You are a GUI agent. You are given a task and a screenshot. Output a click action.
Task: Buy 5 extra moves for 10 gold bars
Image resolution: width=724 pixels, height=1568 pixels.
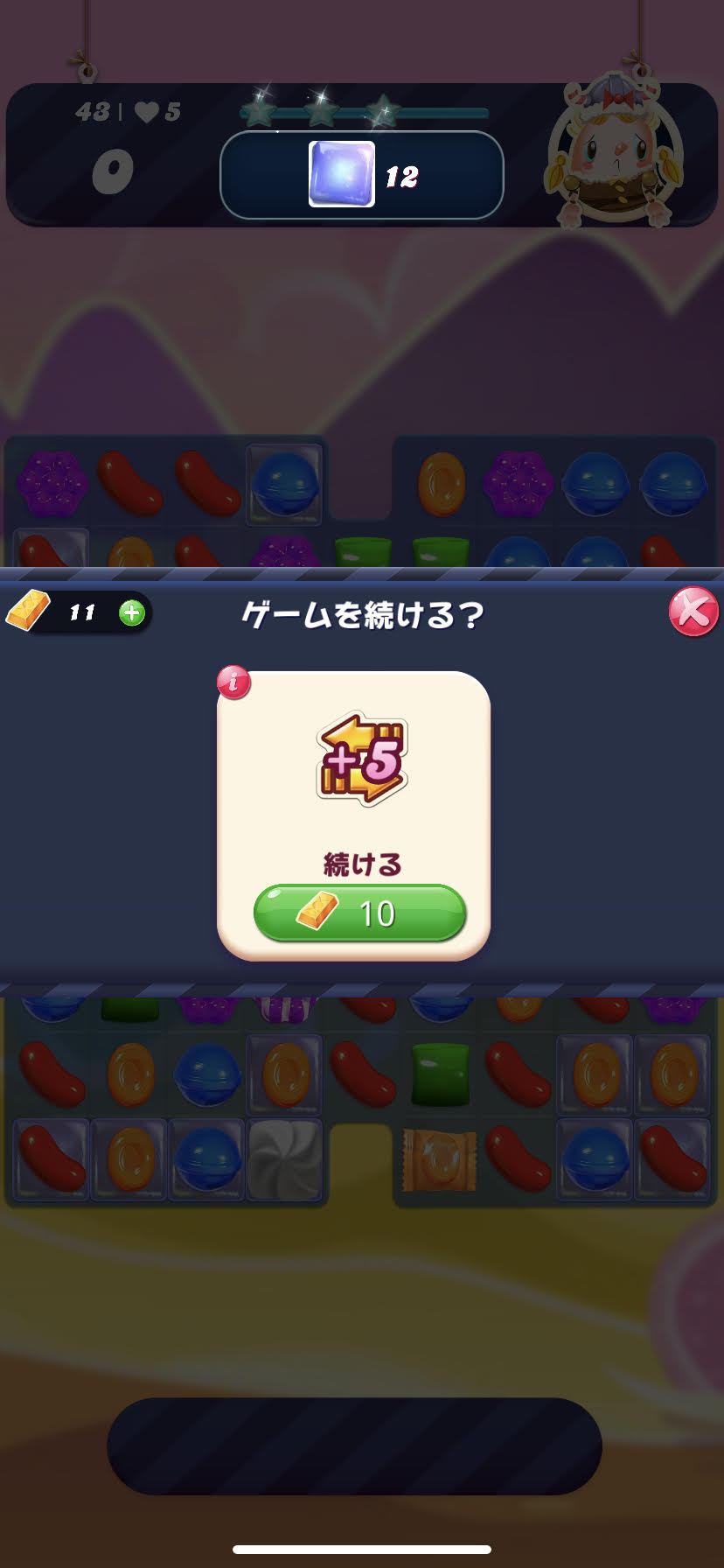click(359, 913)
